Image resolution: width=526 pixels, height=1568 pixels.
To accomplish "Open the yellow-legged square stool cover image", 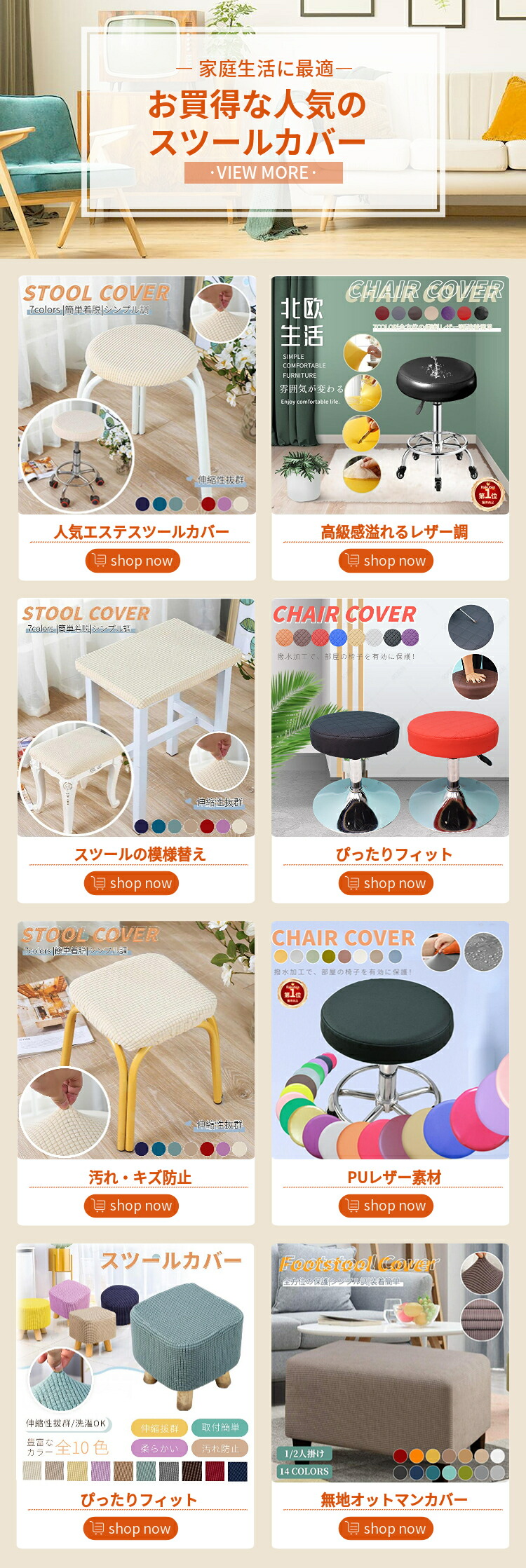I will 136,1039.
